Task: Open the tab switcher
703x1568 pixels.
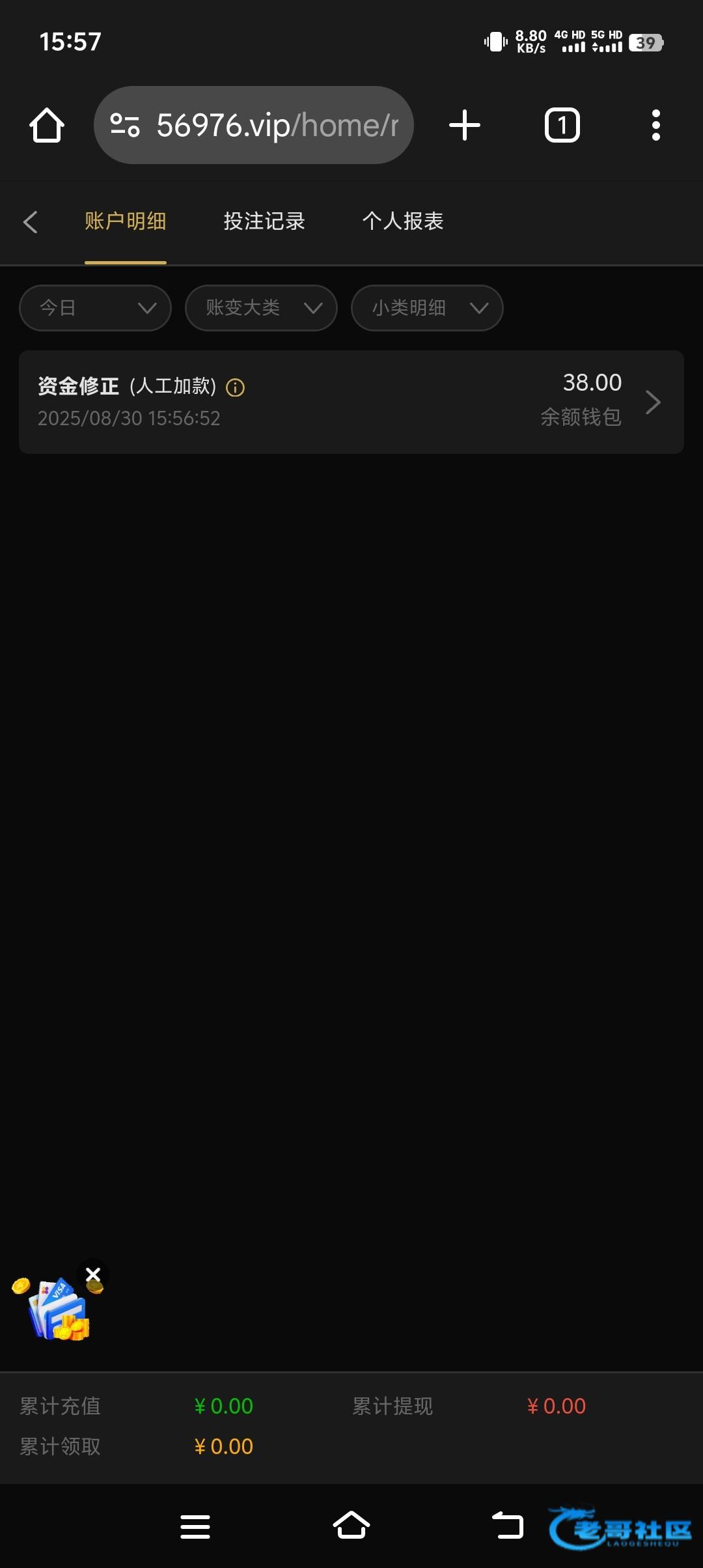Action: pyautogui.click(x=562, y=125)
